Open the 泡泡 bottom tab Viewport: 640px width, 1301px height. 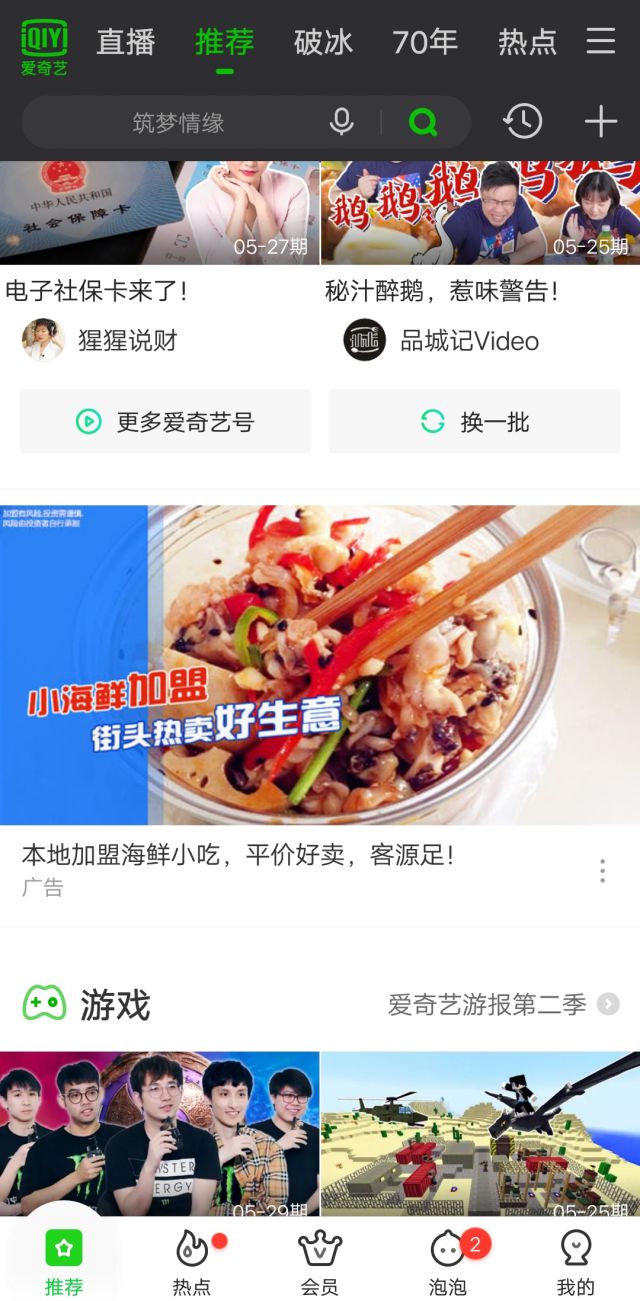pos(448,1262)
